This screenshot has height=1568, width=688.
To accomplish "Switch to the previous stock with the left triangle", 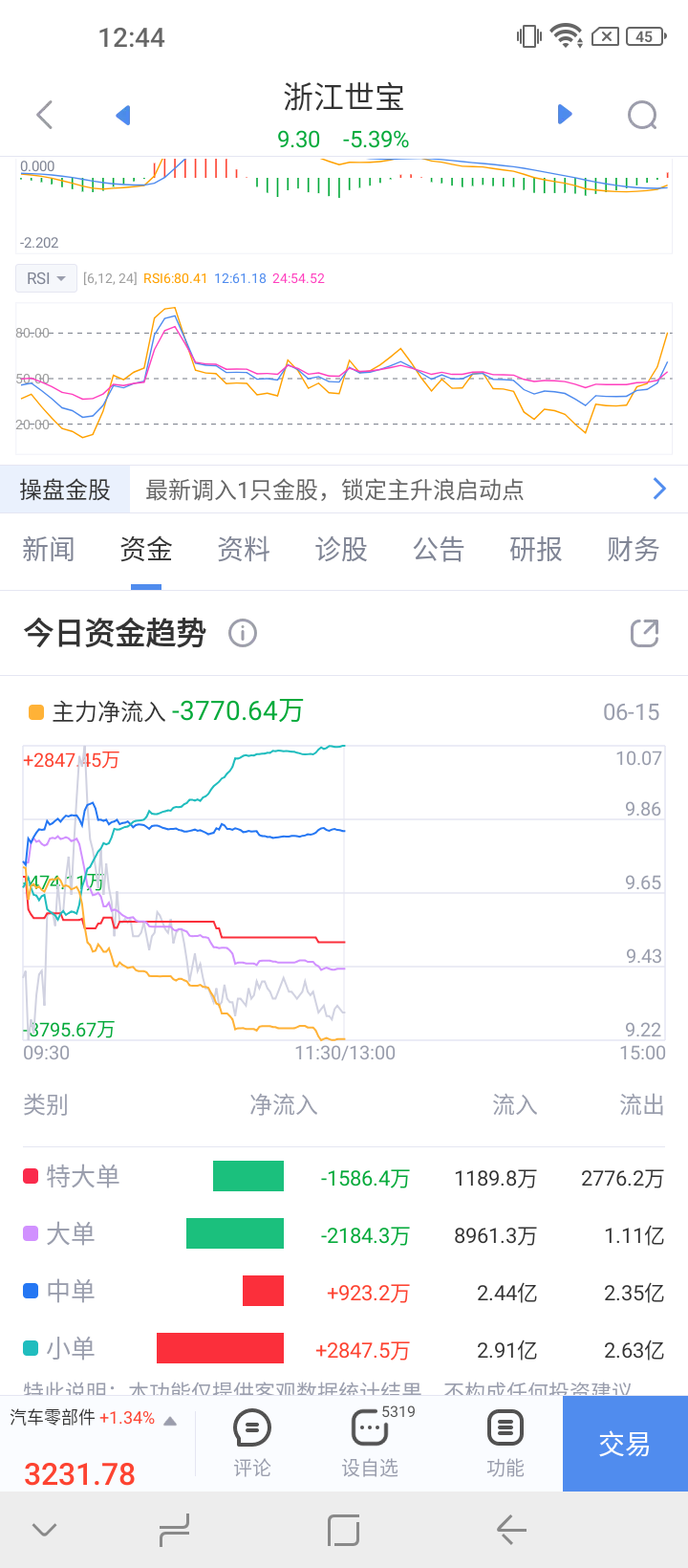I will [x=122, y=116].
